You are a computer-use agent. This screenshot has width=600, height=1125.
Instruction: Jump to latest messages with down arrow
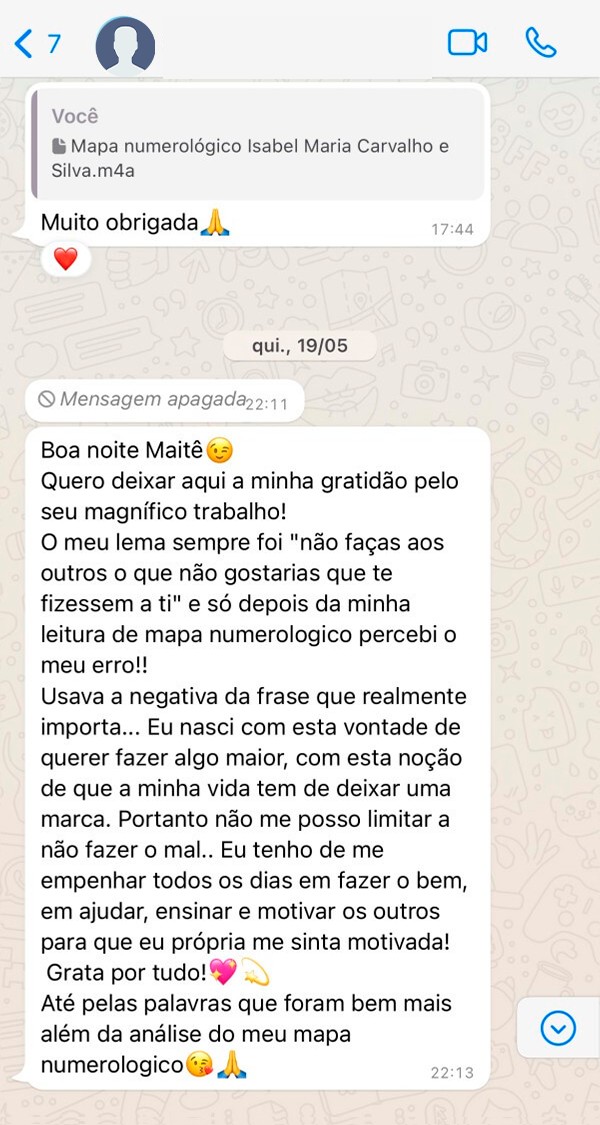(x=557, y=1028)
